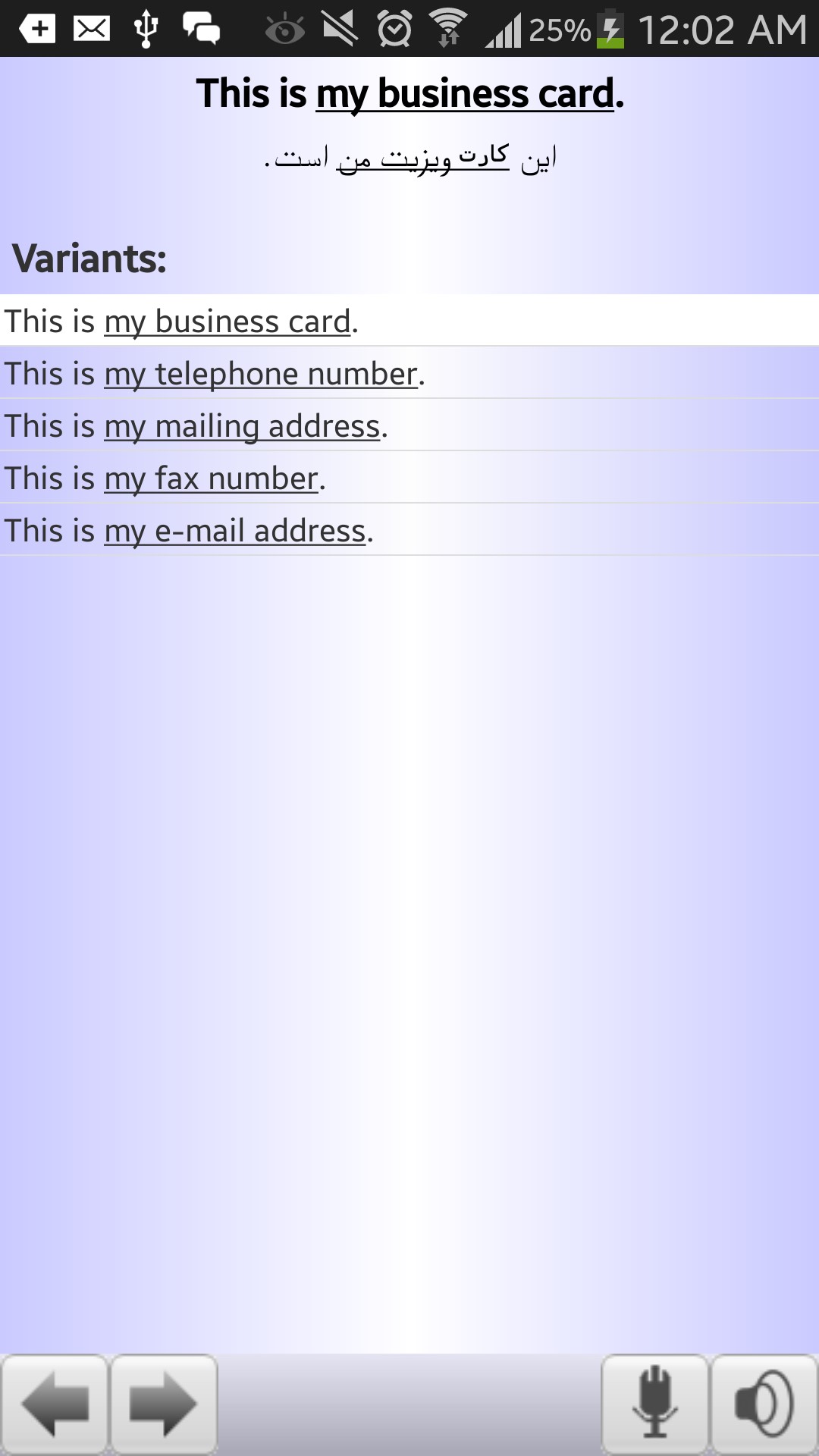This screenshot has height=1456, width=819.
Task: Select variant 'This is my telephone number.'
Action: (x=409, y=373)
